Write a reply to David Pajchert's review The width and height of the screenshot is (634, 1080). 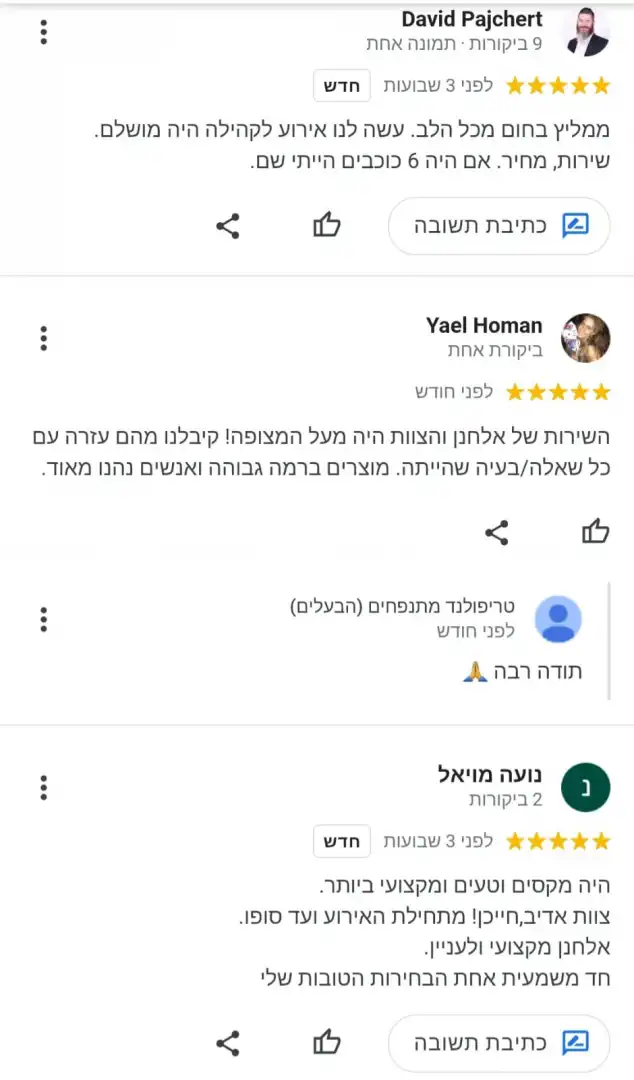499,225
